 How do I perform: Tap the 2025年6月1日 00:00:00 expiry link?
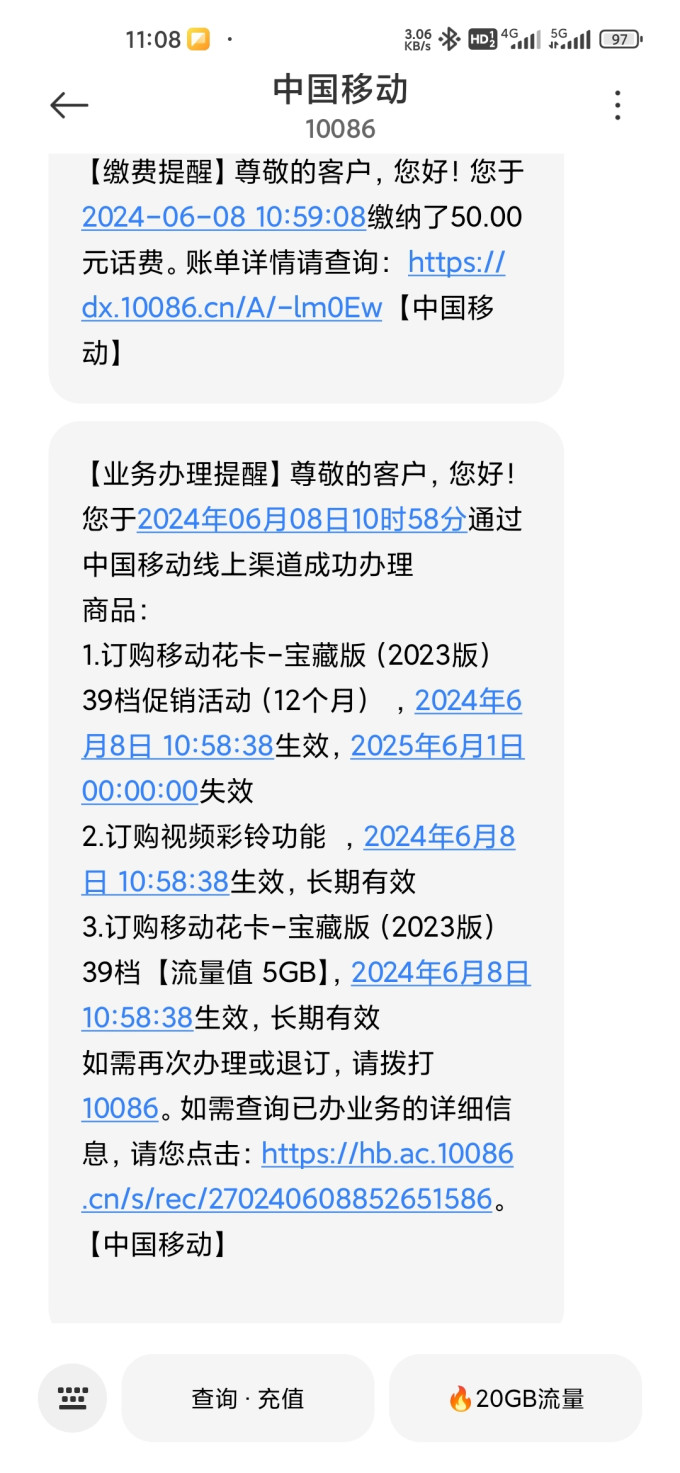437,746
